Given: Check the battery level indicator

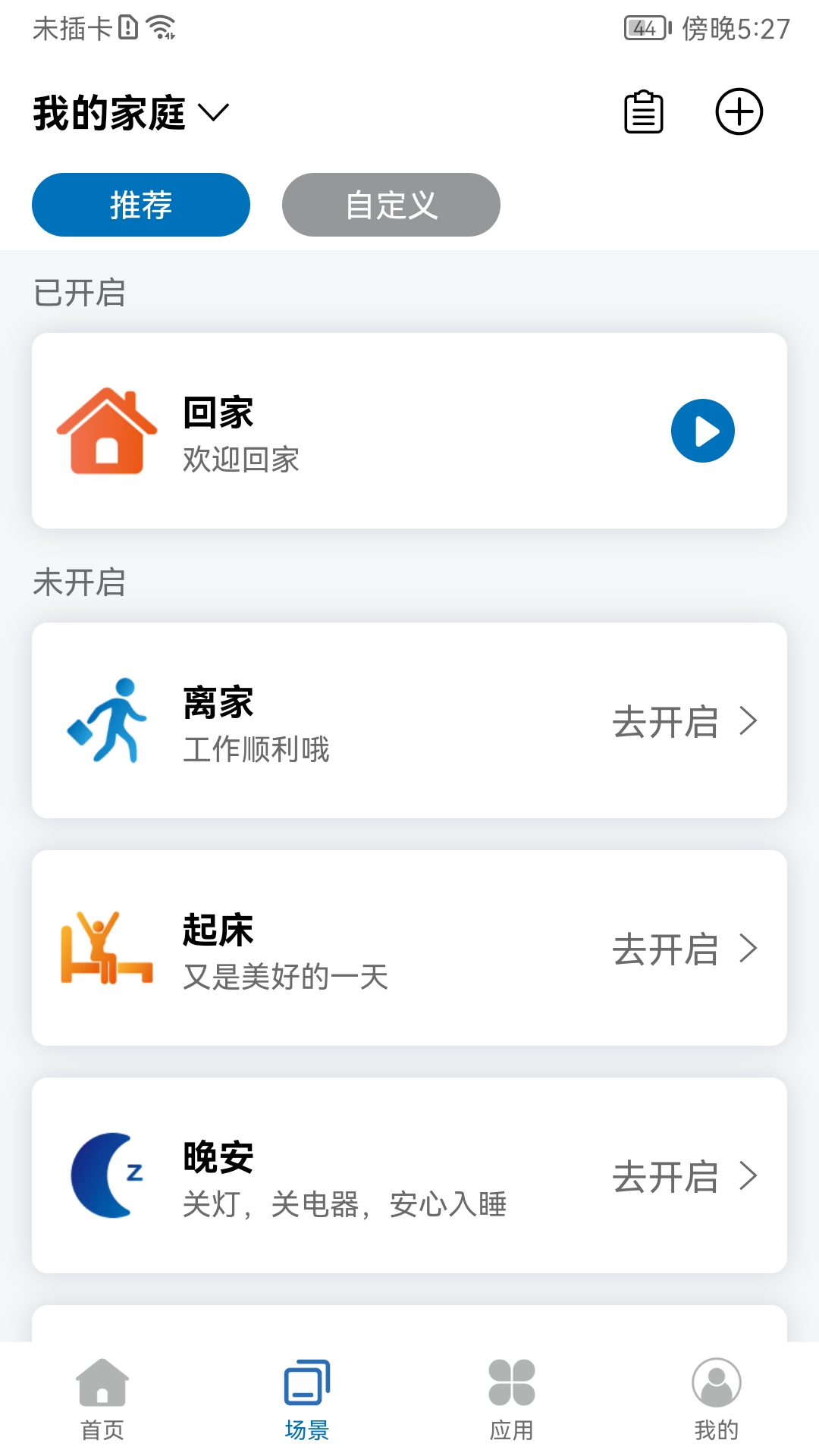Looking at the screenshot, I should coord(639,27).
